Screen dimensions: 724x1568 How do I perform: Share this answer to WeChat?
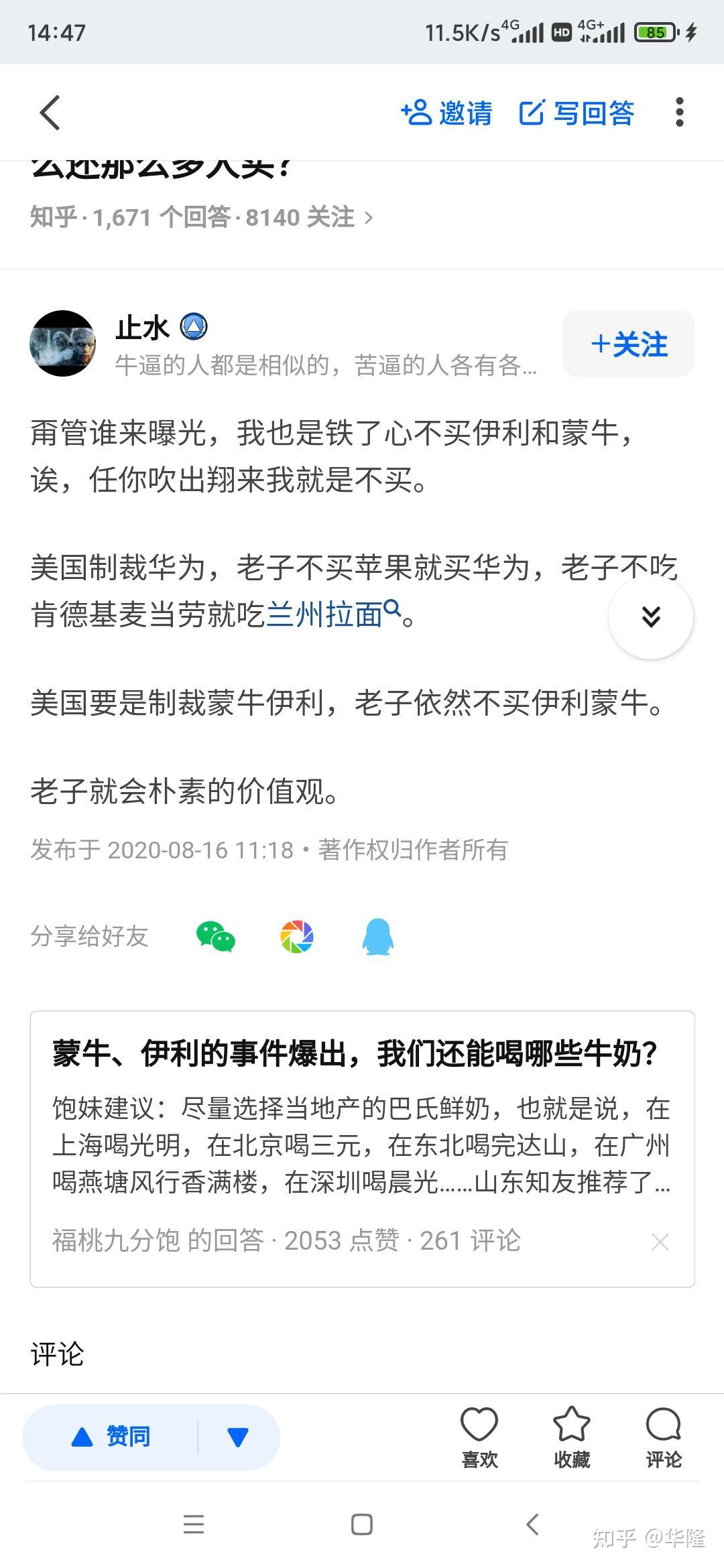(215, 936)
